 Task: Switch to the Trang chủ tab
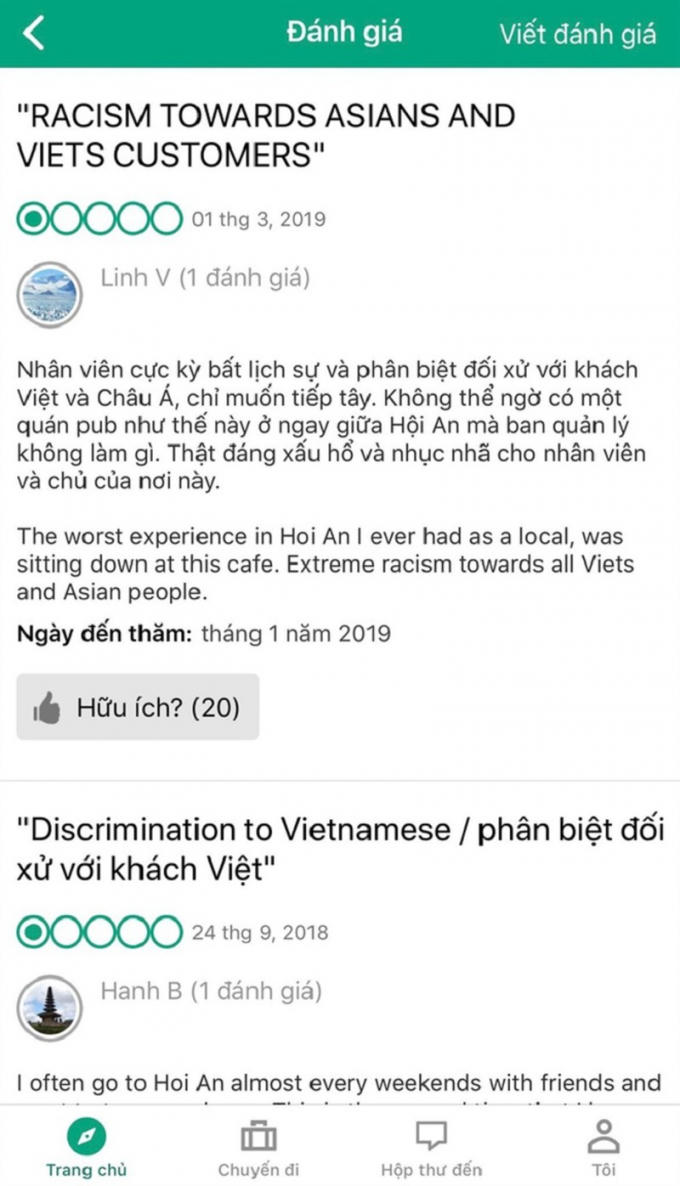coord(87,1147)
